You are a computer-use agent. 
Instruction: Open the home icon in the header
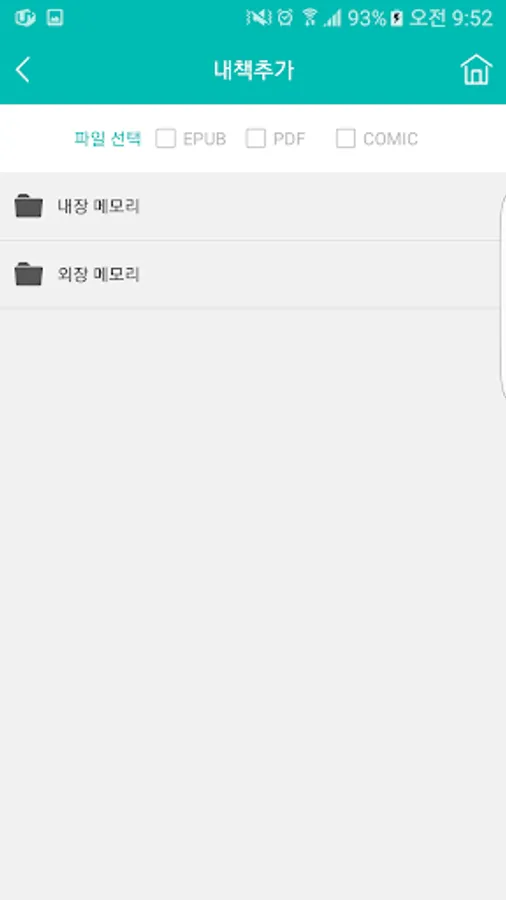476,70
